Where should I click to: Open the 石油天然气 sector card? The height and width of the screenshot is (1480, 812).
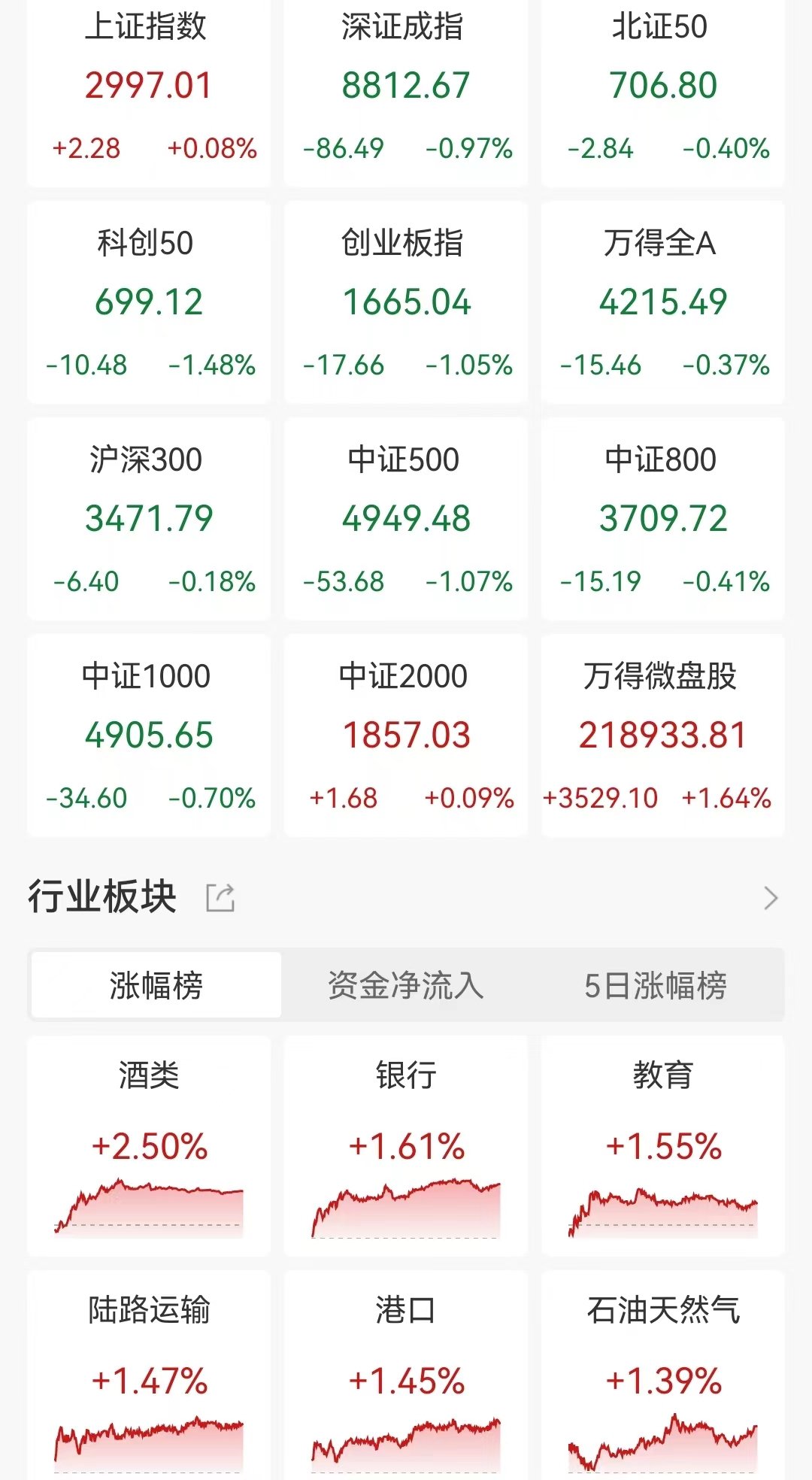663,1376
